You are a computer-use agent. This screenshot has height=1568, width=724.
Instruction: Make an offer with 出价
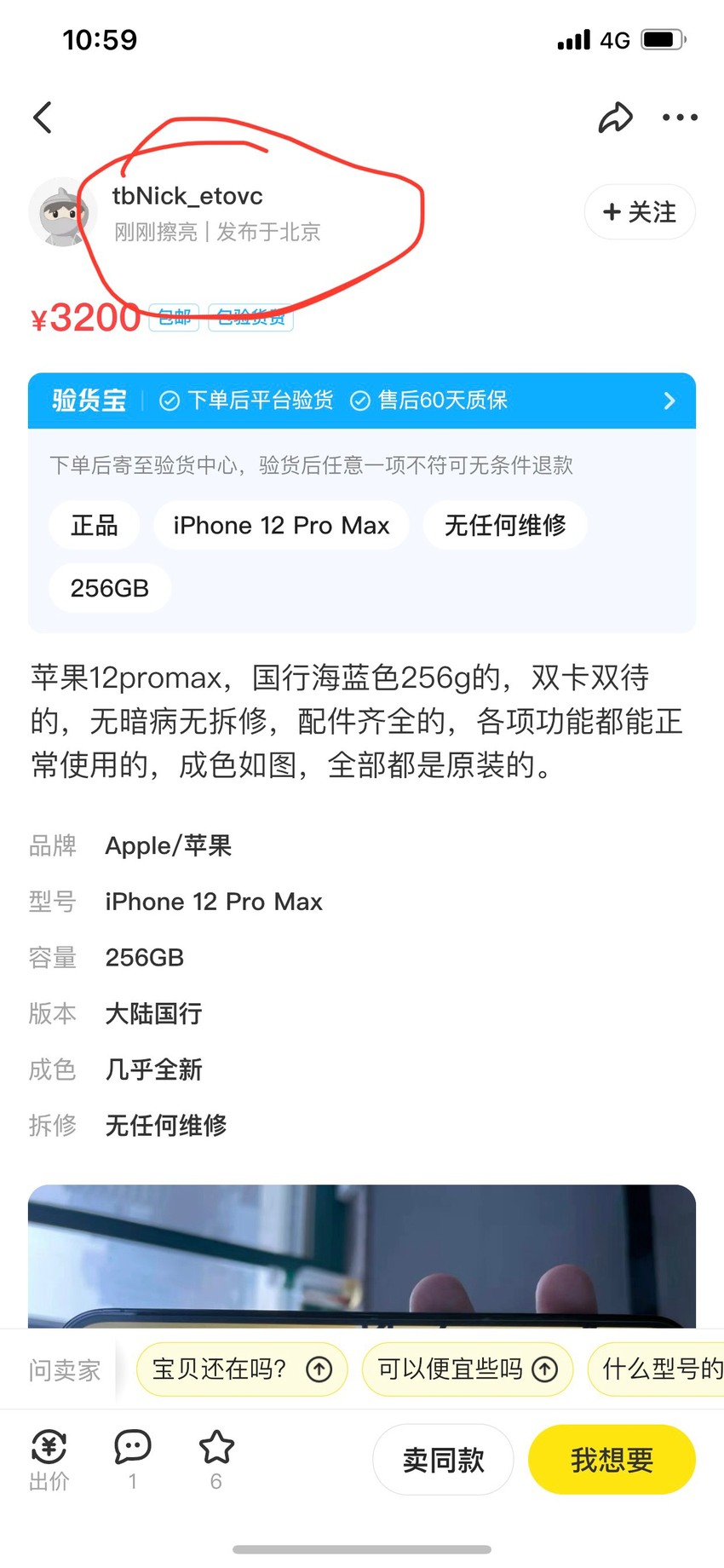(49, 1461)
